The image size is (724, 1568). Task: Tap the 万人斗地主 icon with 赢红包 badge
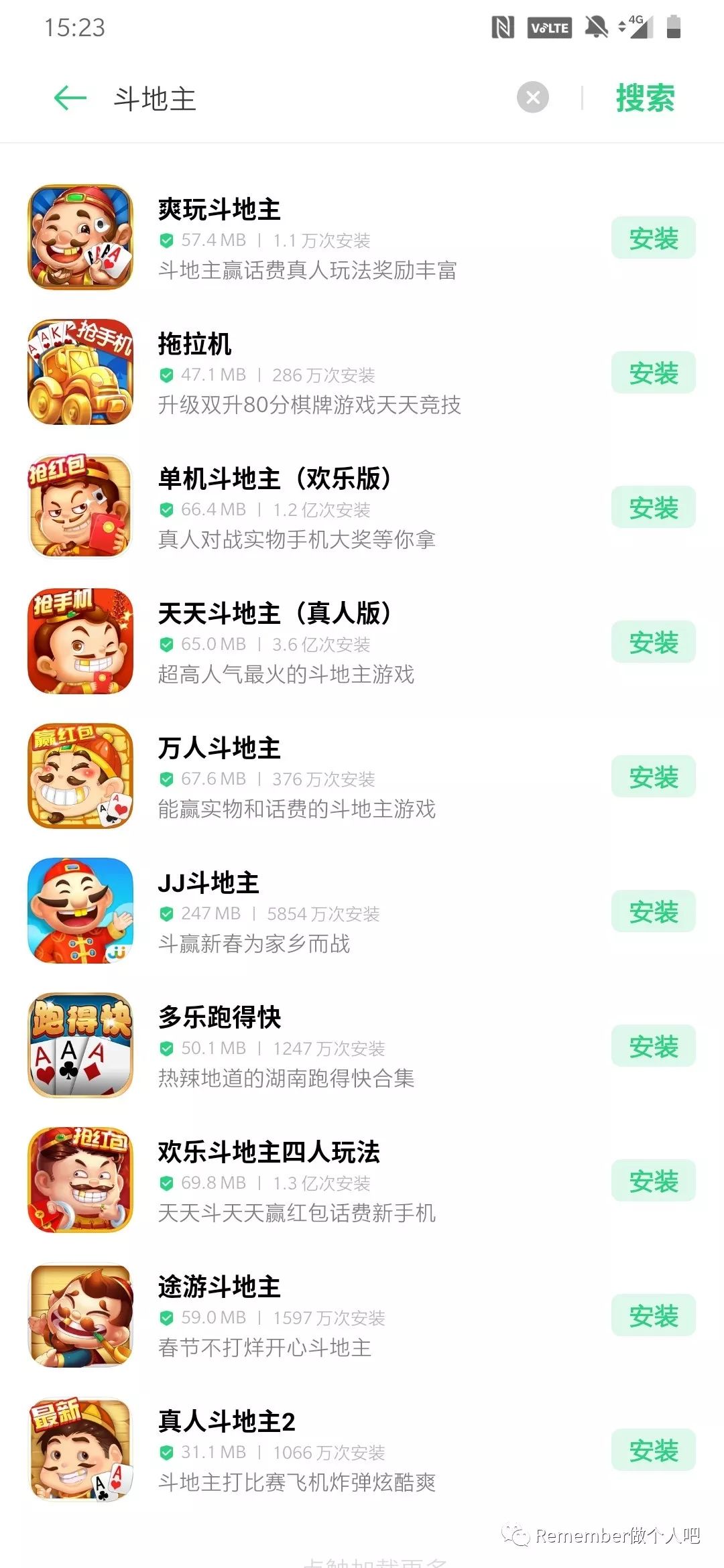80,776
